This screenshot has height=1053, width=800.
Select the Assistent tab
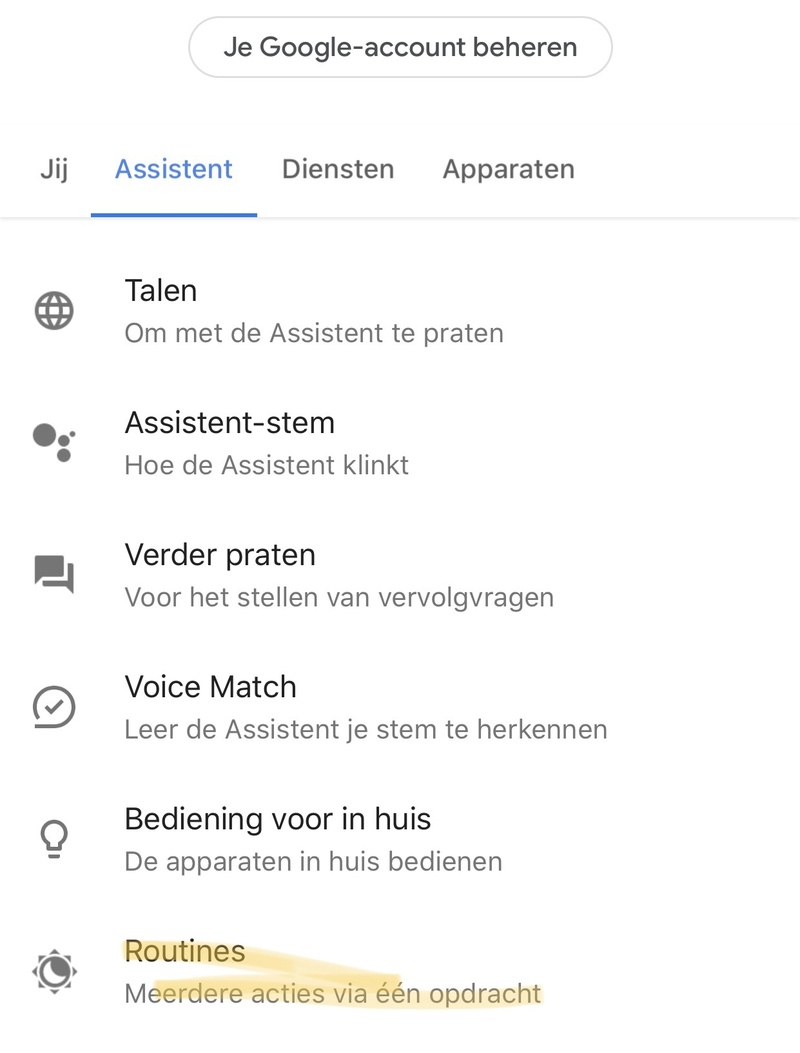(x=174, y=169)
